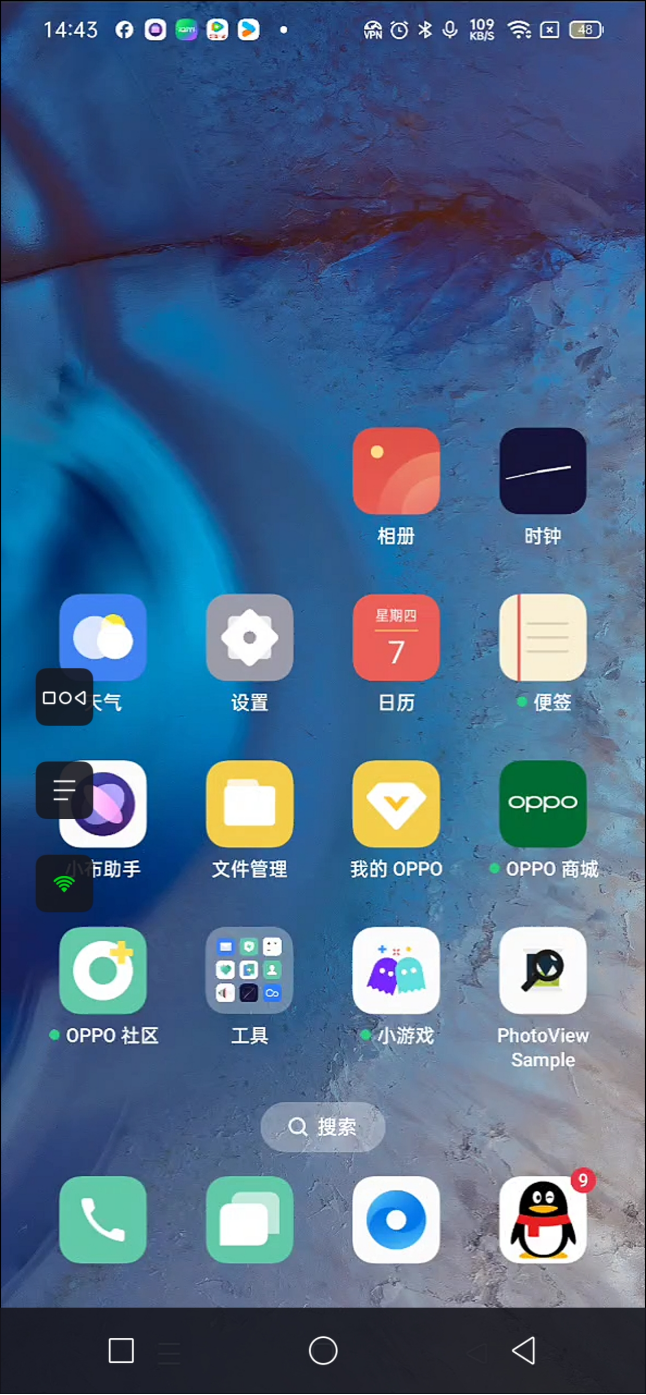Launch 文件管理 file manager
The width and height of the screenshot is (646, 1395).
pyautogui.click(x=249, y=804)
